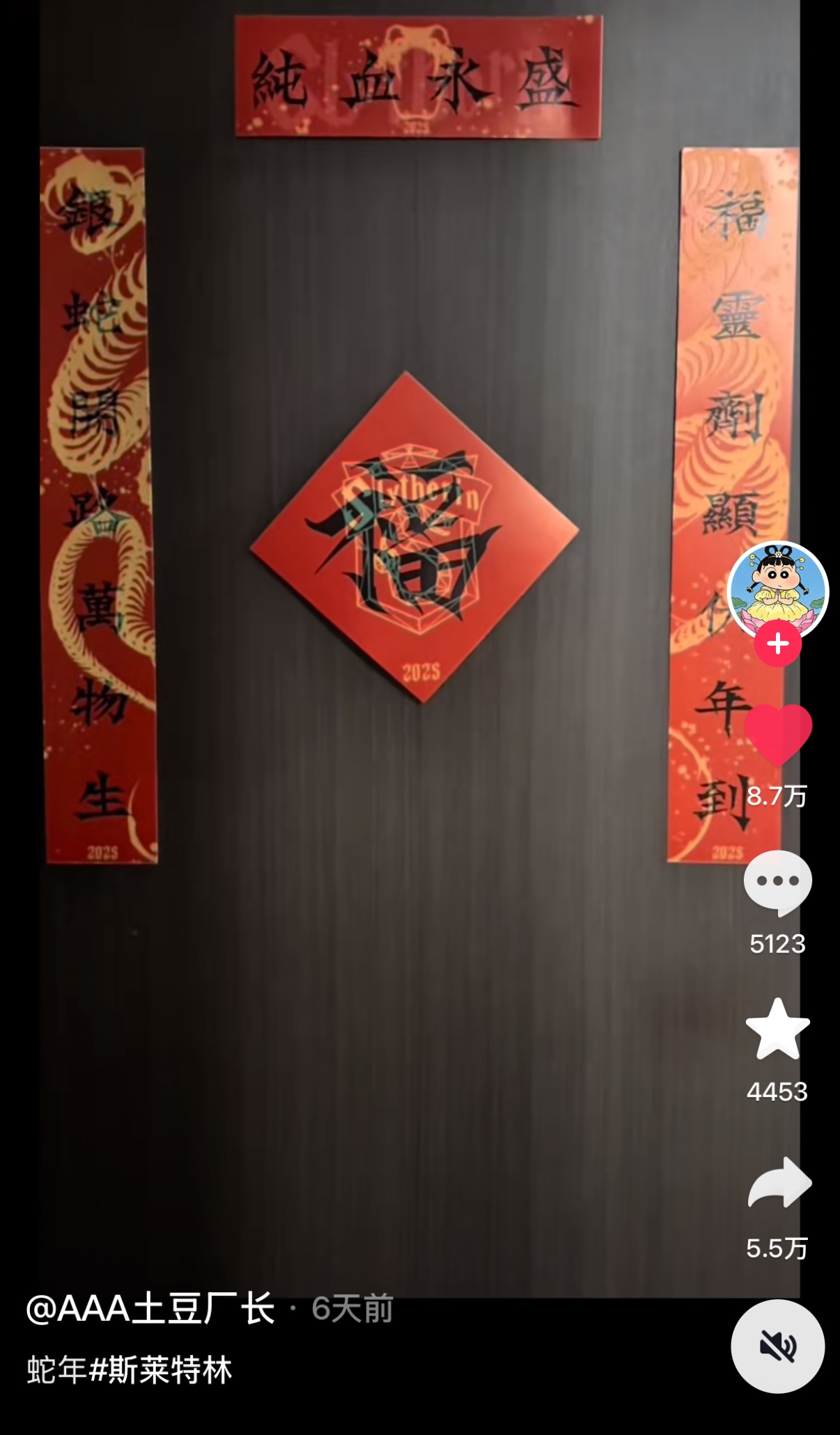
Task: Share this video
Action: [x=779, y=1183]
